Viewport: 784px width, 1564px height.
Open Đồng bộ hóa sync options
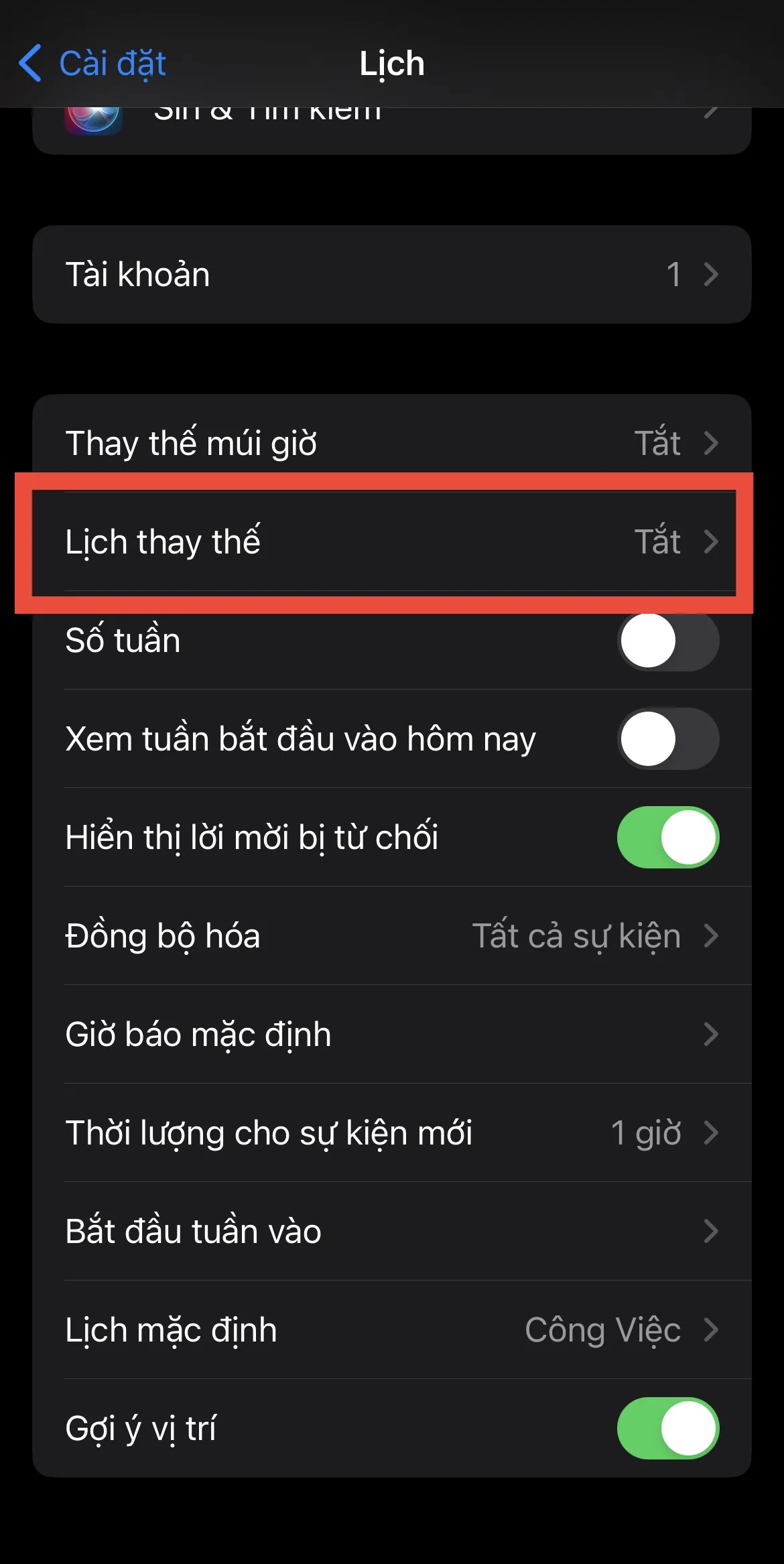[x=392, y=936]
